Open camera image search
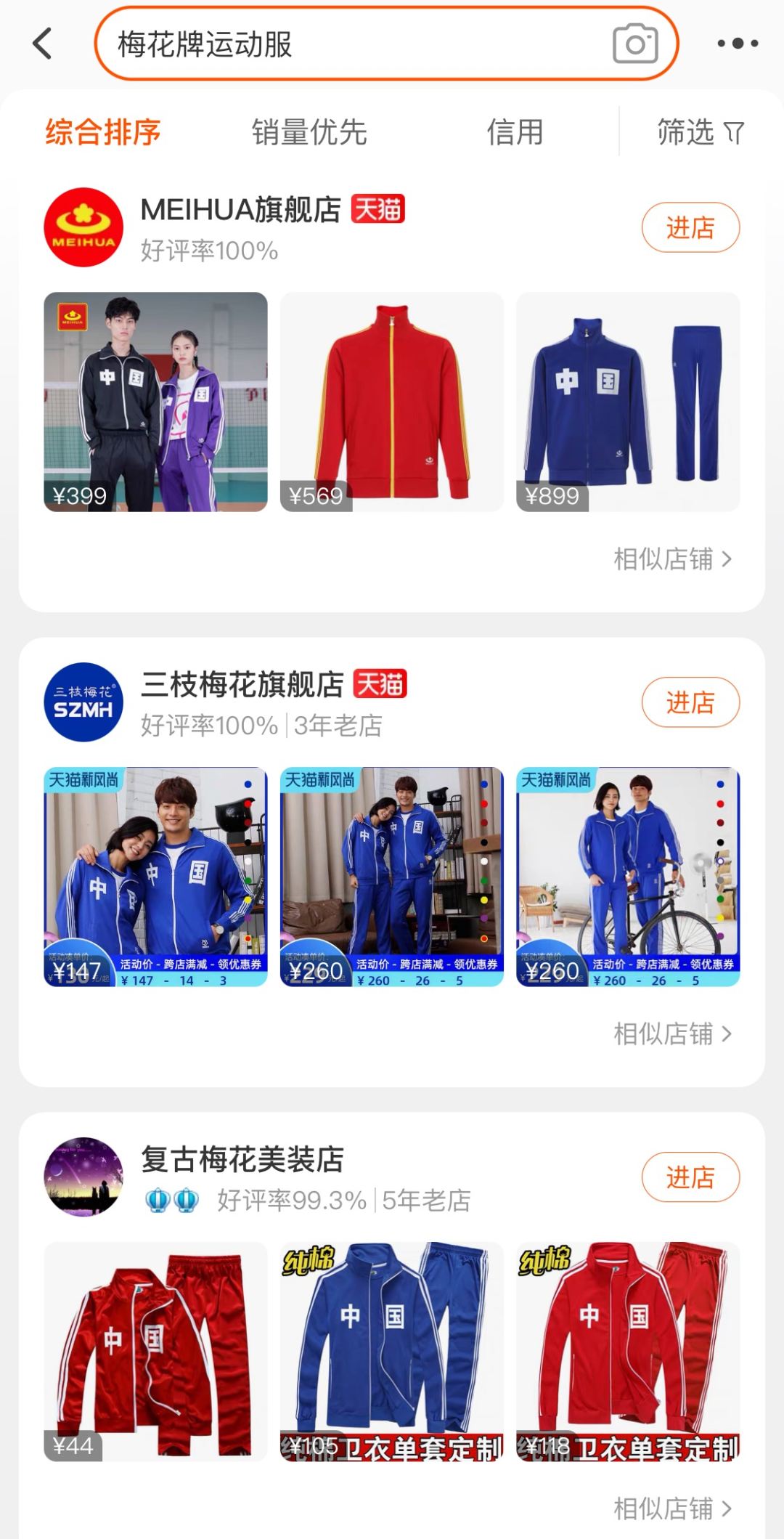This screenshot has height=1539, width=784. 635,44
